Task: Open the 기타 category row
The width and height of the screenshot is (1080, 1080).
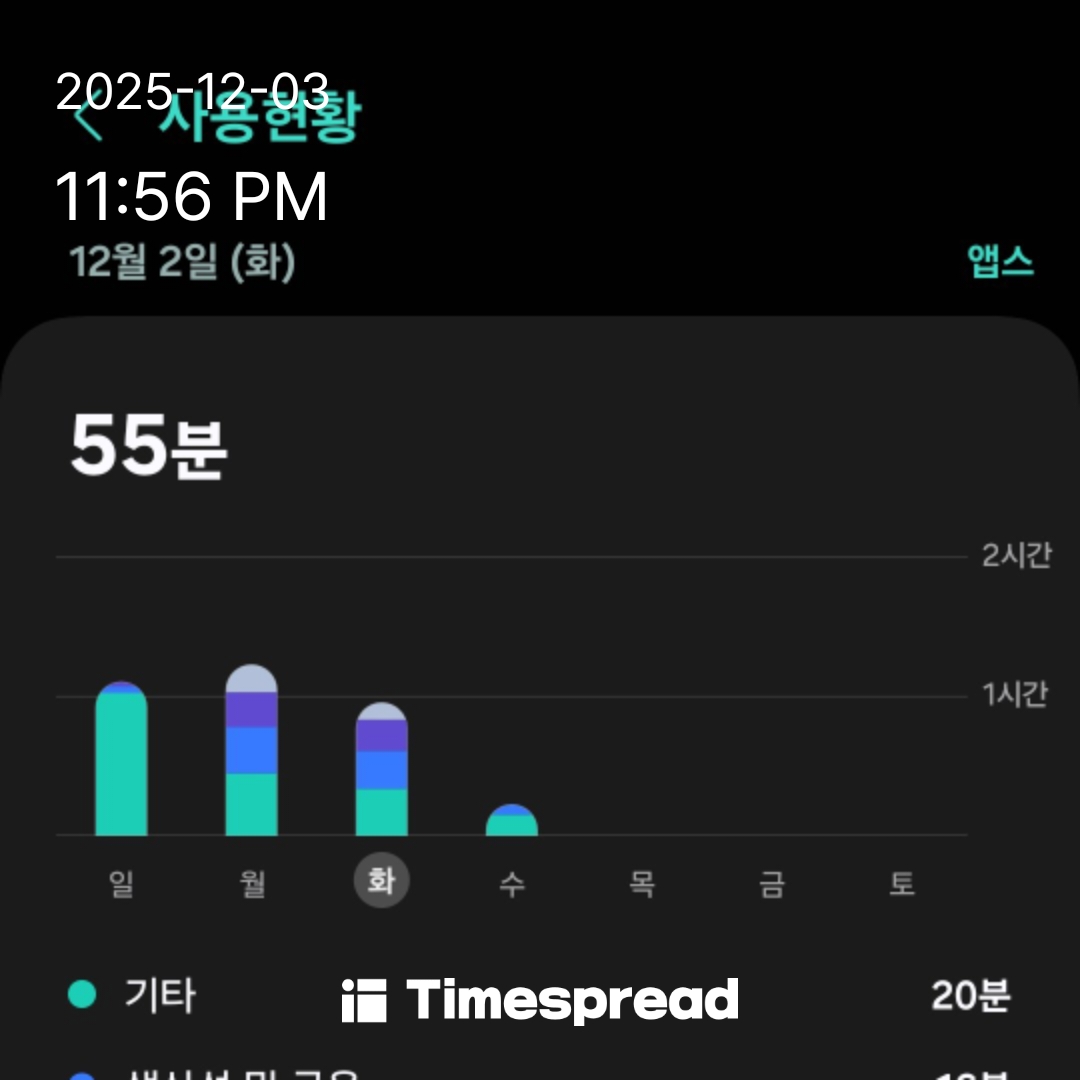Action: [160, 996]
